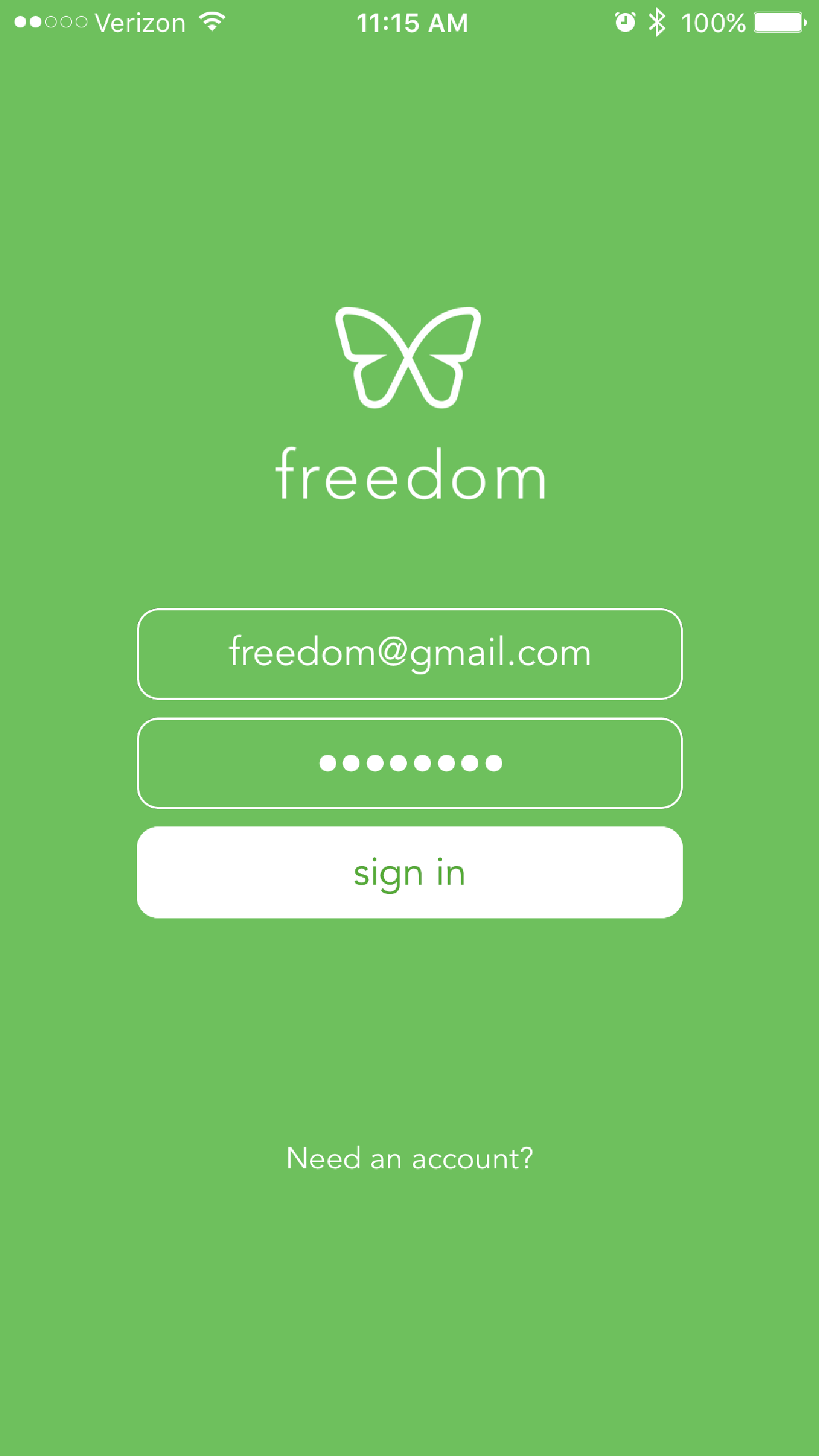Select the password field

pos(409,763)
